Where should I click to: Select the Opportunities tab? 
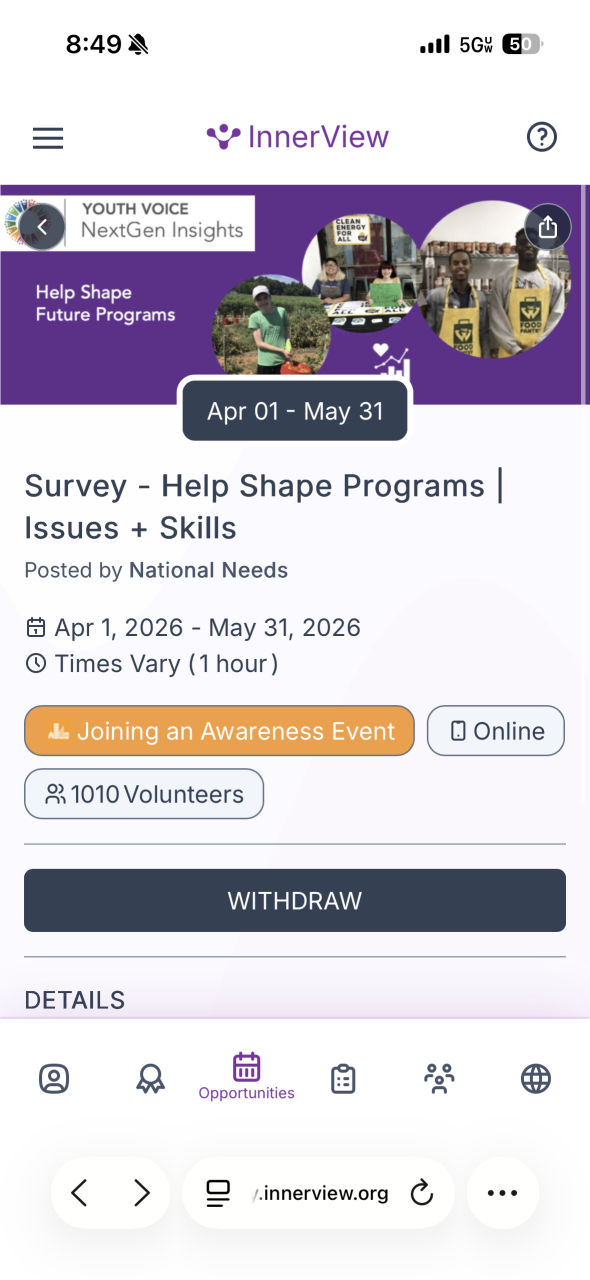(x=246, y=1077)
